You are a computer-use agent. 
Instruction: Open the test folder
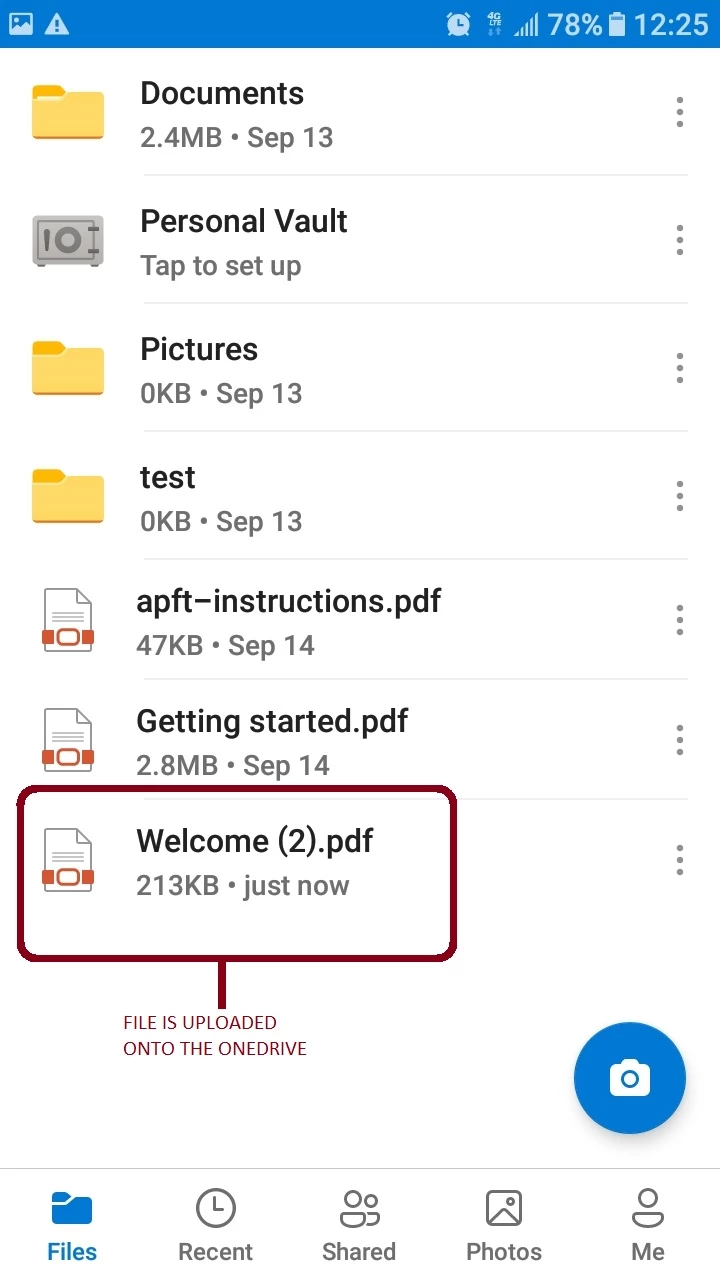pyautogui.click(x=168, y=497)
